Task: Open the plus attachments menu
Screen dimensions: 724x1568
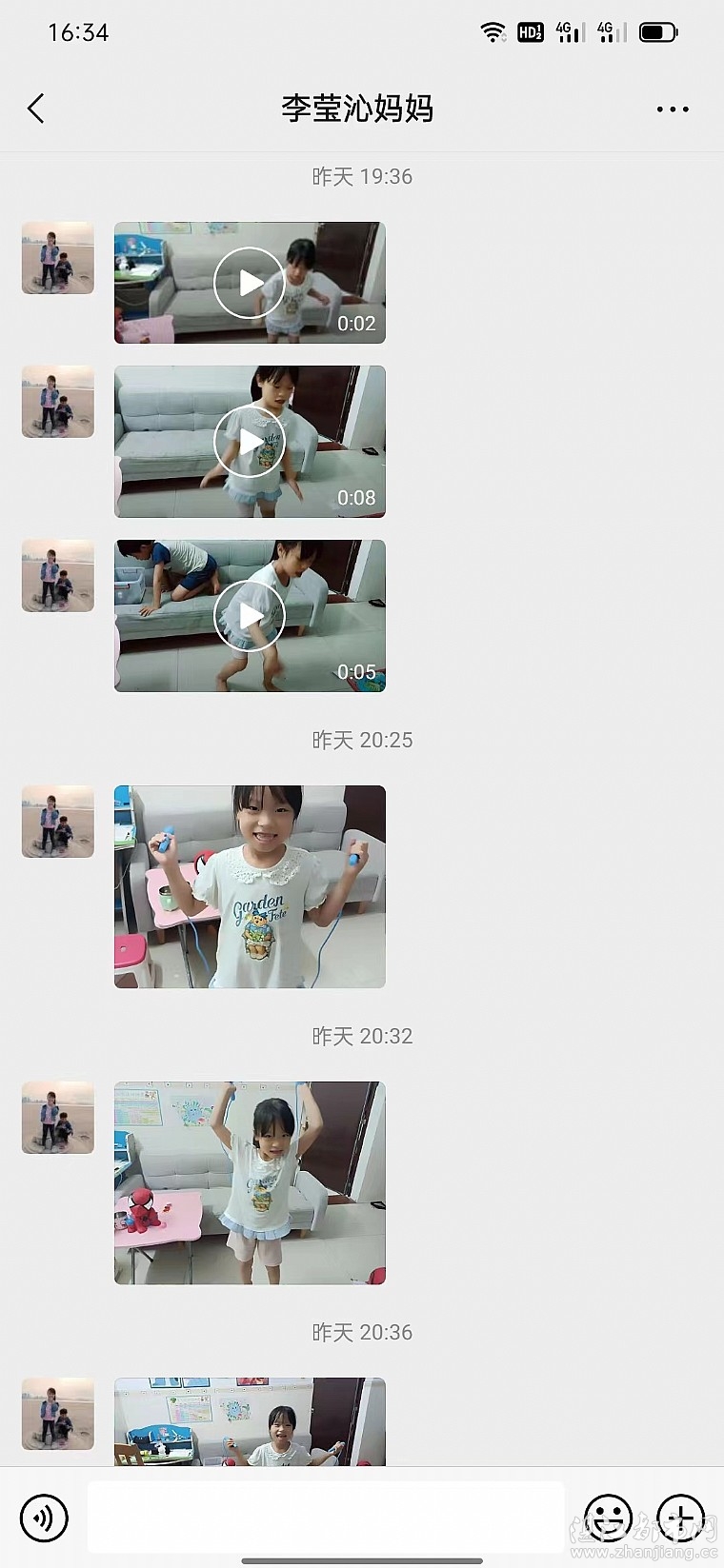Action: click(680, 1518)
